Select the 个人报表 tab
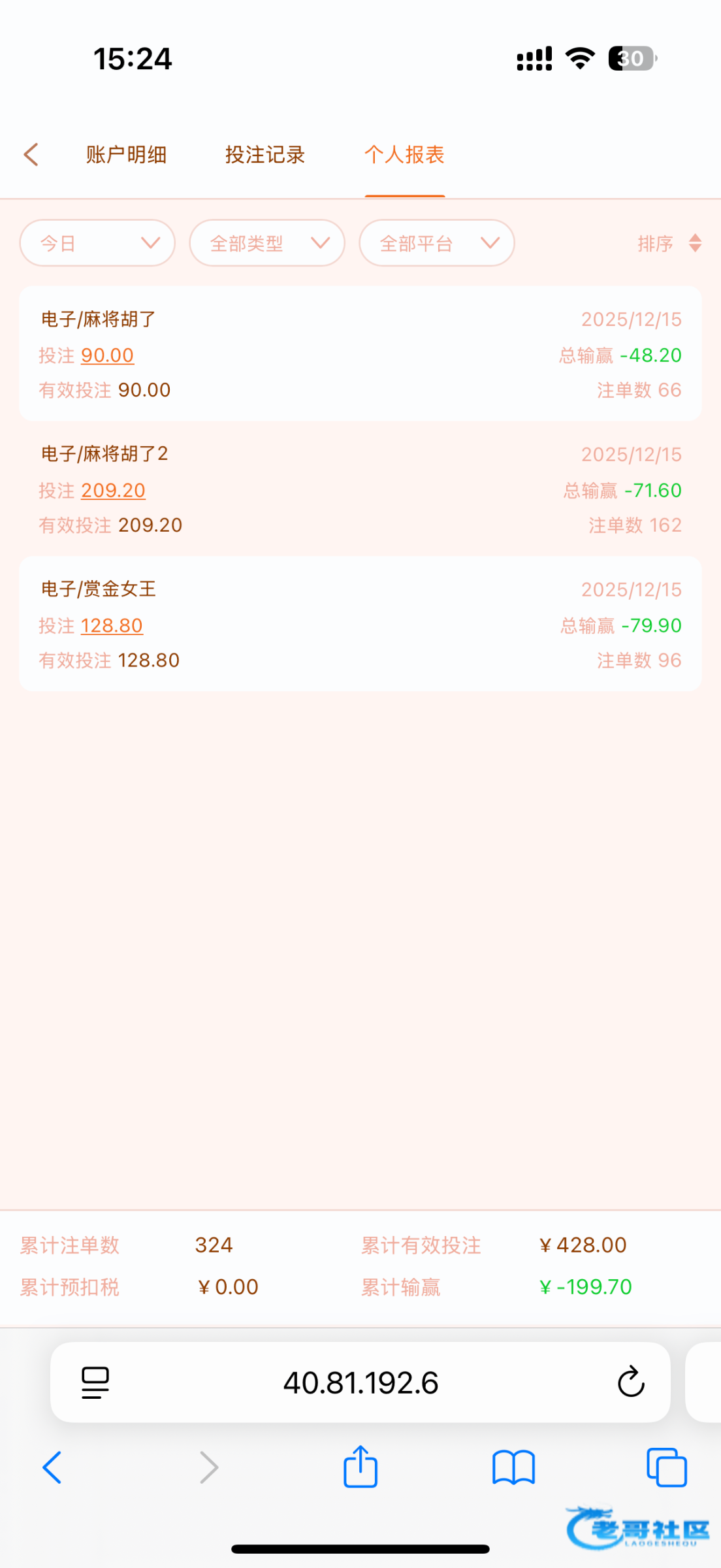This screenshot has width=721, height=1568. pyautogui.click(x=404, y=155)
